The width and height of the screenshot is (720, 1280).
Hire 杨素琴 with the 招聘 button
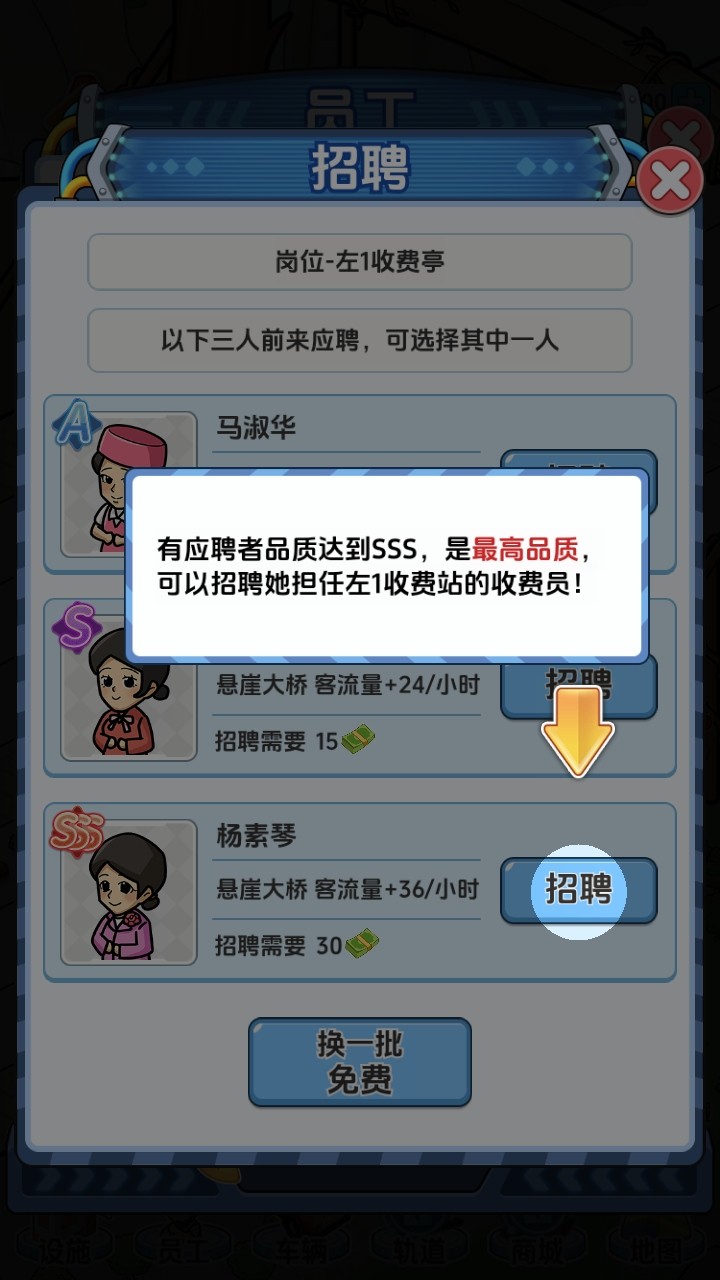[578, 890]
